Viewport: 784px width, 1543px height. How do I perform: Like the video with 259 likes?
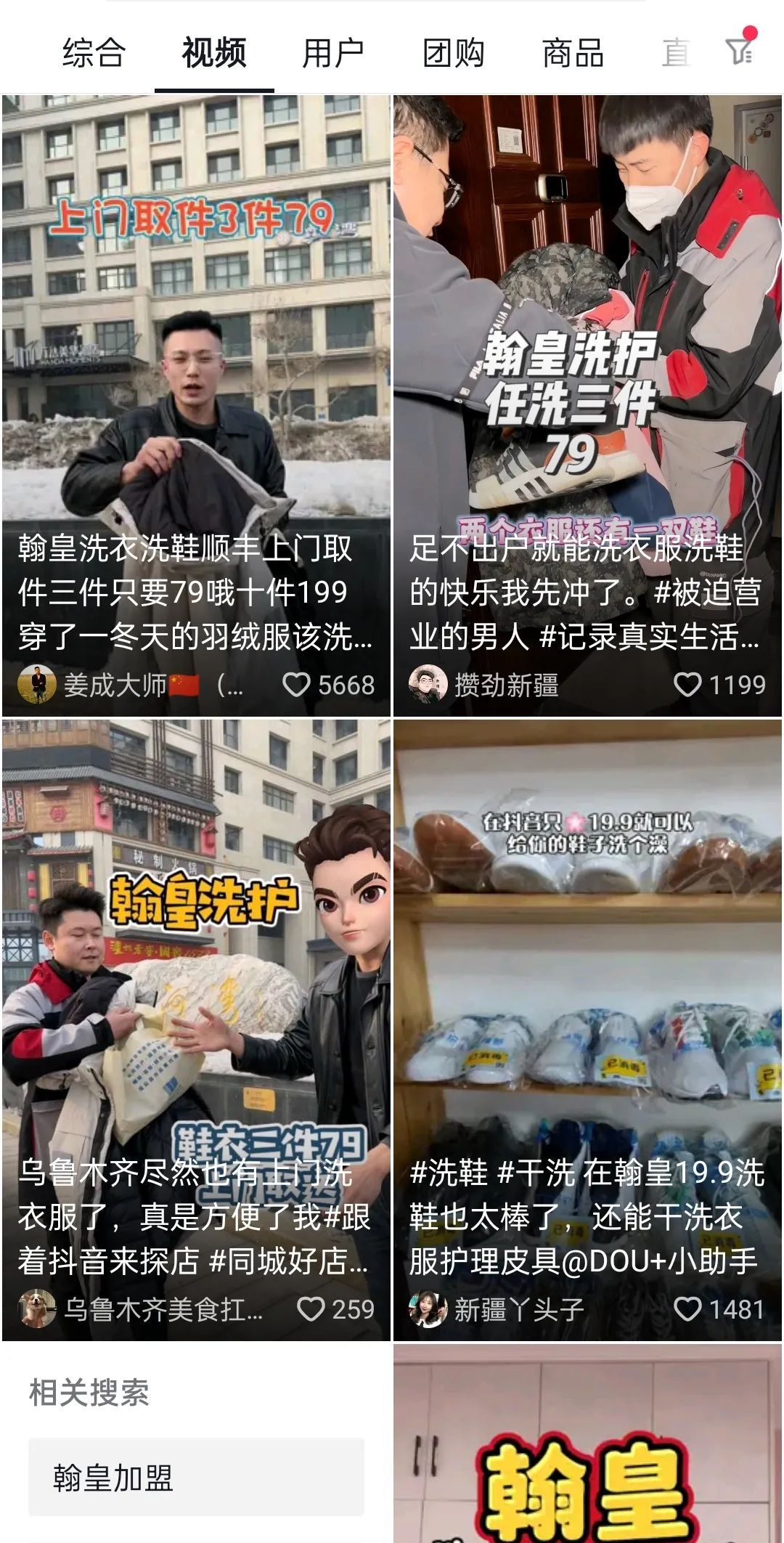click(311, 1309)
